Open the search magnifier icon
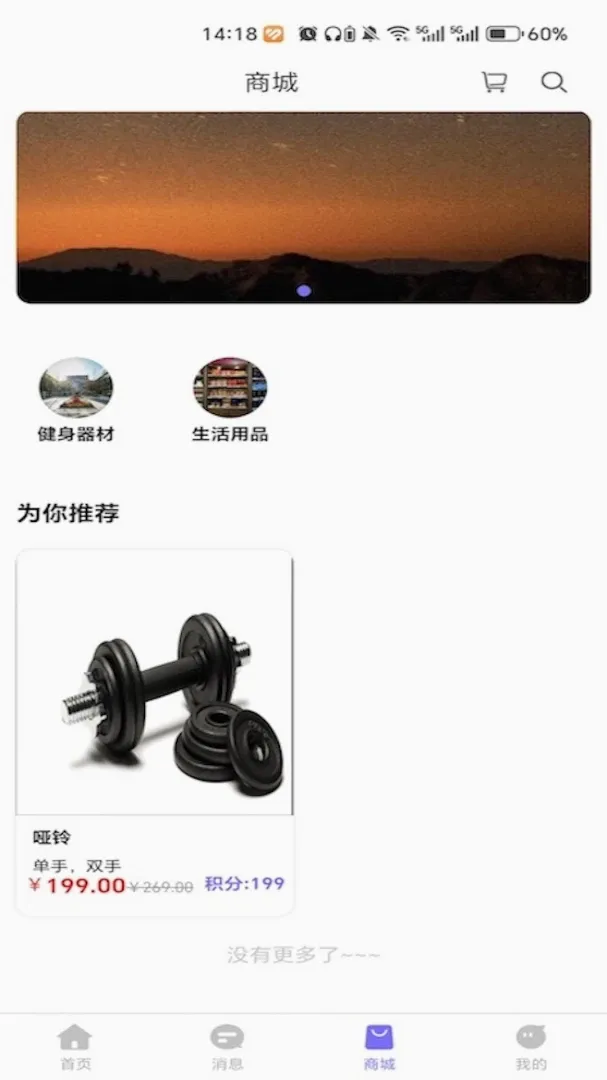607x1080 pixels. tap(553, 83)
